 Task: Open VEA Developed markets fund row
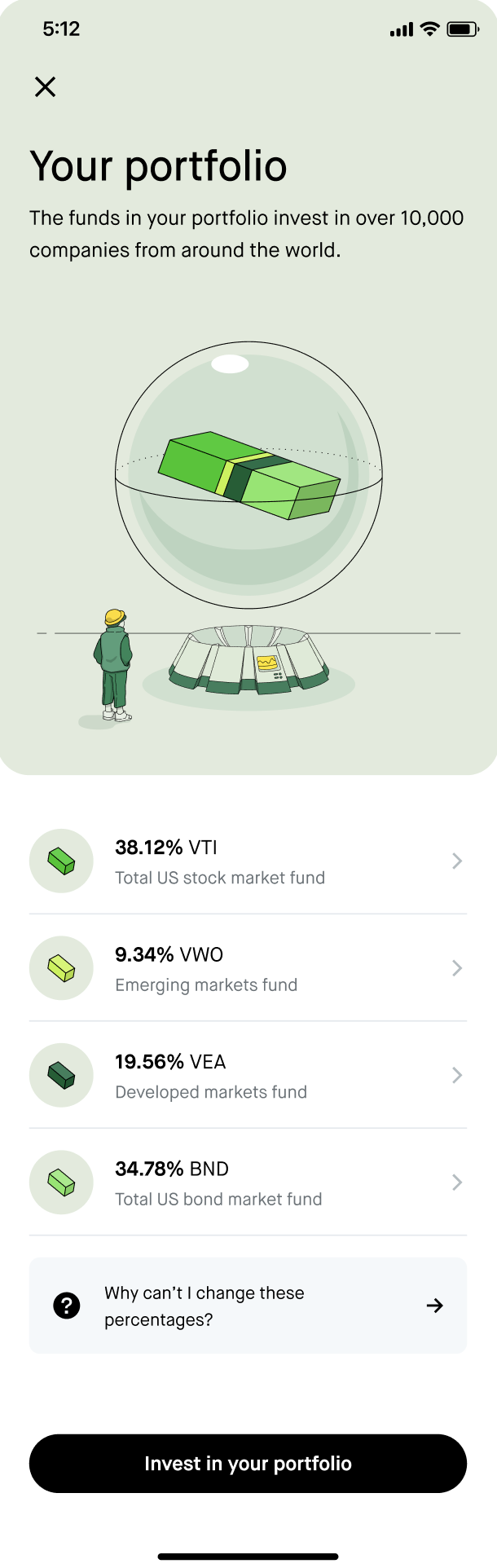pyautogui.click(x=248, y=1076)
